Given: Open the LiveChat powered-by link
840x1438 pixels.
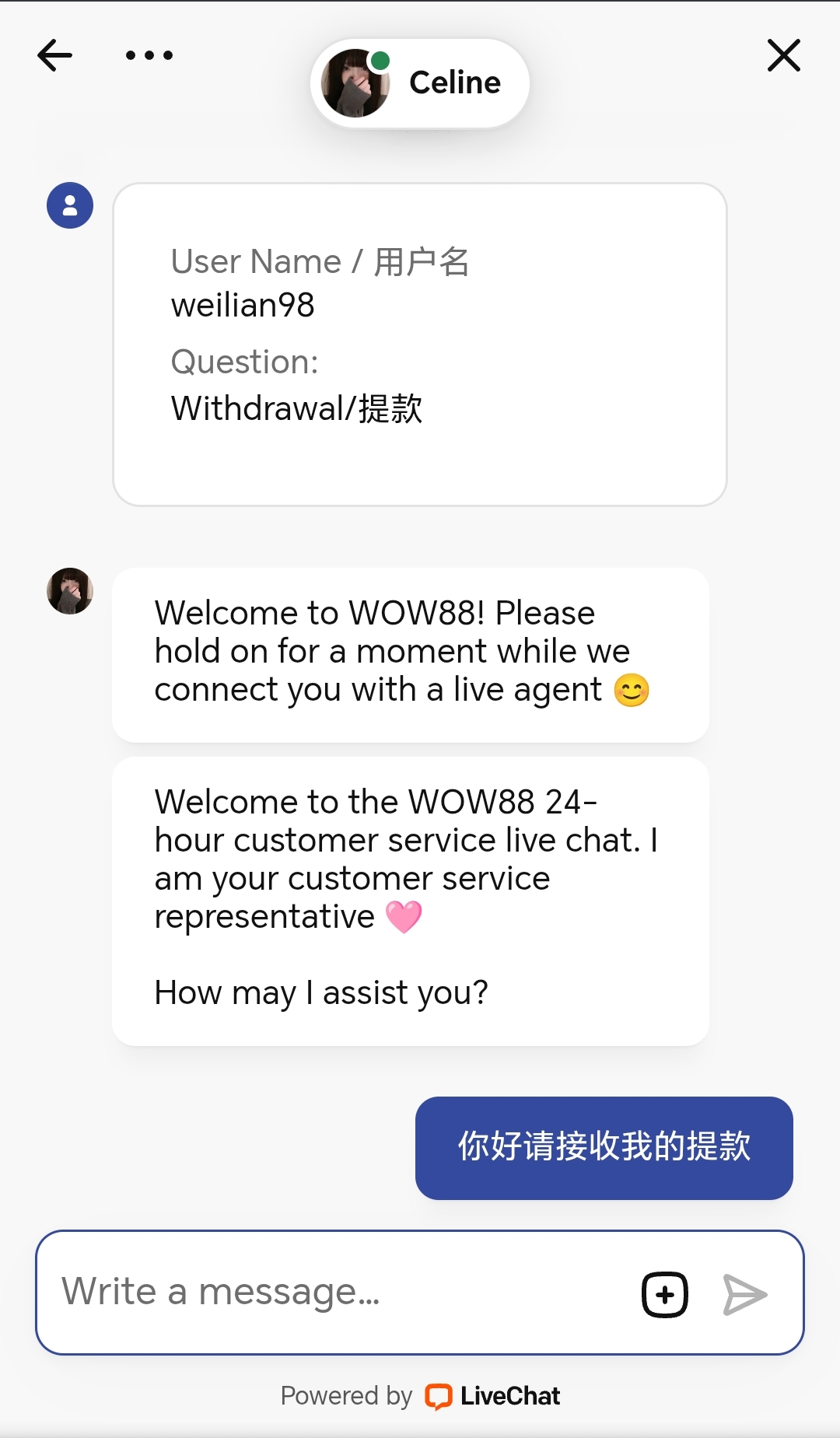Looking at the screenshot, I should [493, 1396].
